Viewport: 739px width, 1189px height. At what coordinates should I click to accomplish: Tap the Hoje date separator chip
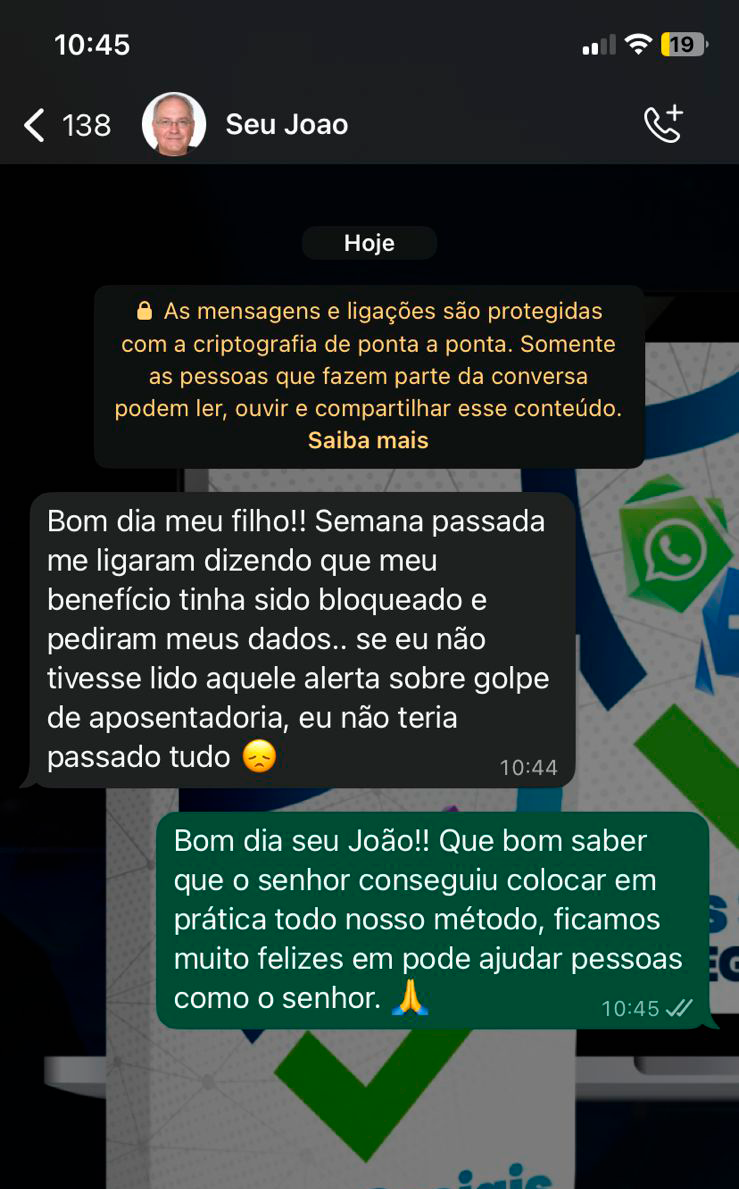click(368, 242)
